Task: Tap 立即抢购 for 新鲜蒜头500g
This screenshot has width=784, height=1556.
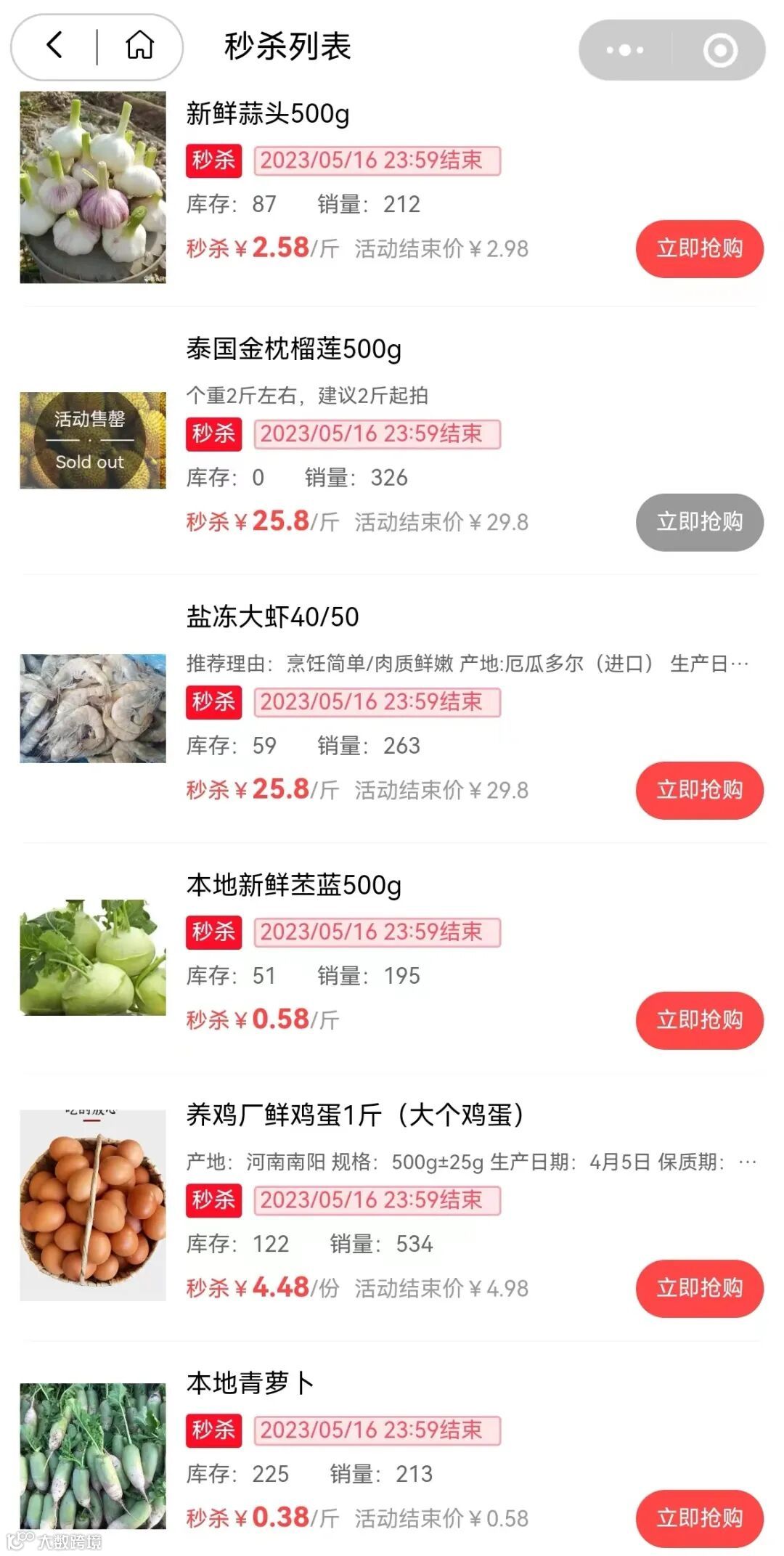Action: click(699, 248)
